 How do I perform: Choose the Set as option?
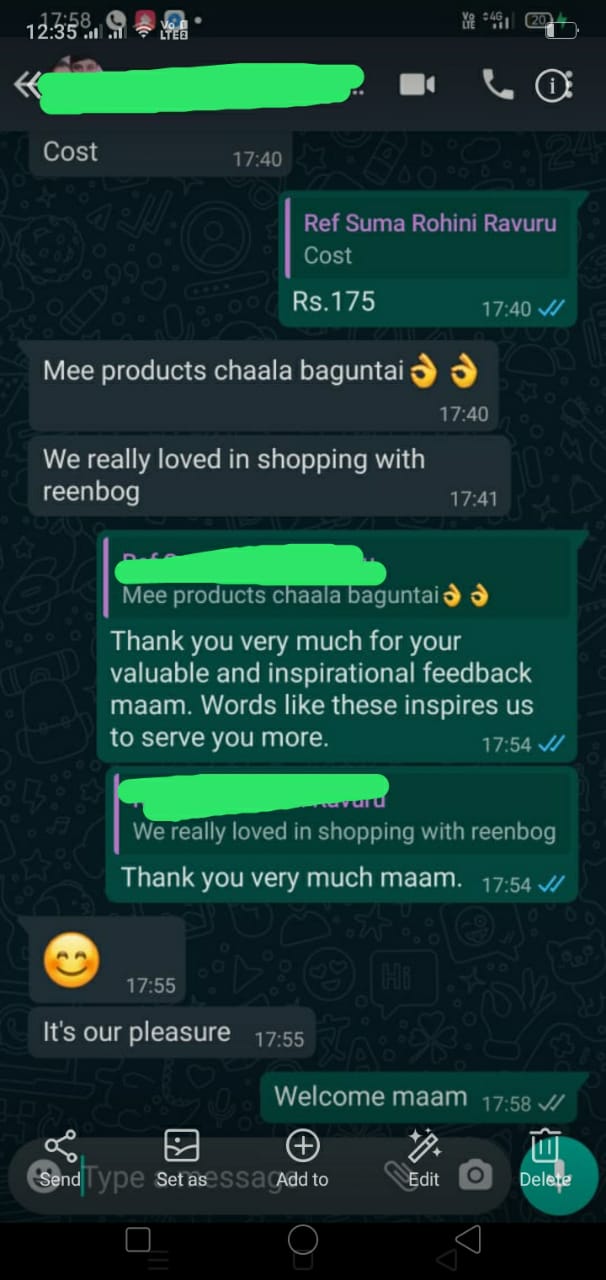tap(181, 1159)
